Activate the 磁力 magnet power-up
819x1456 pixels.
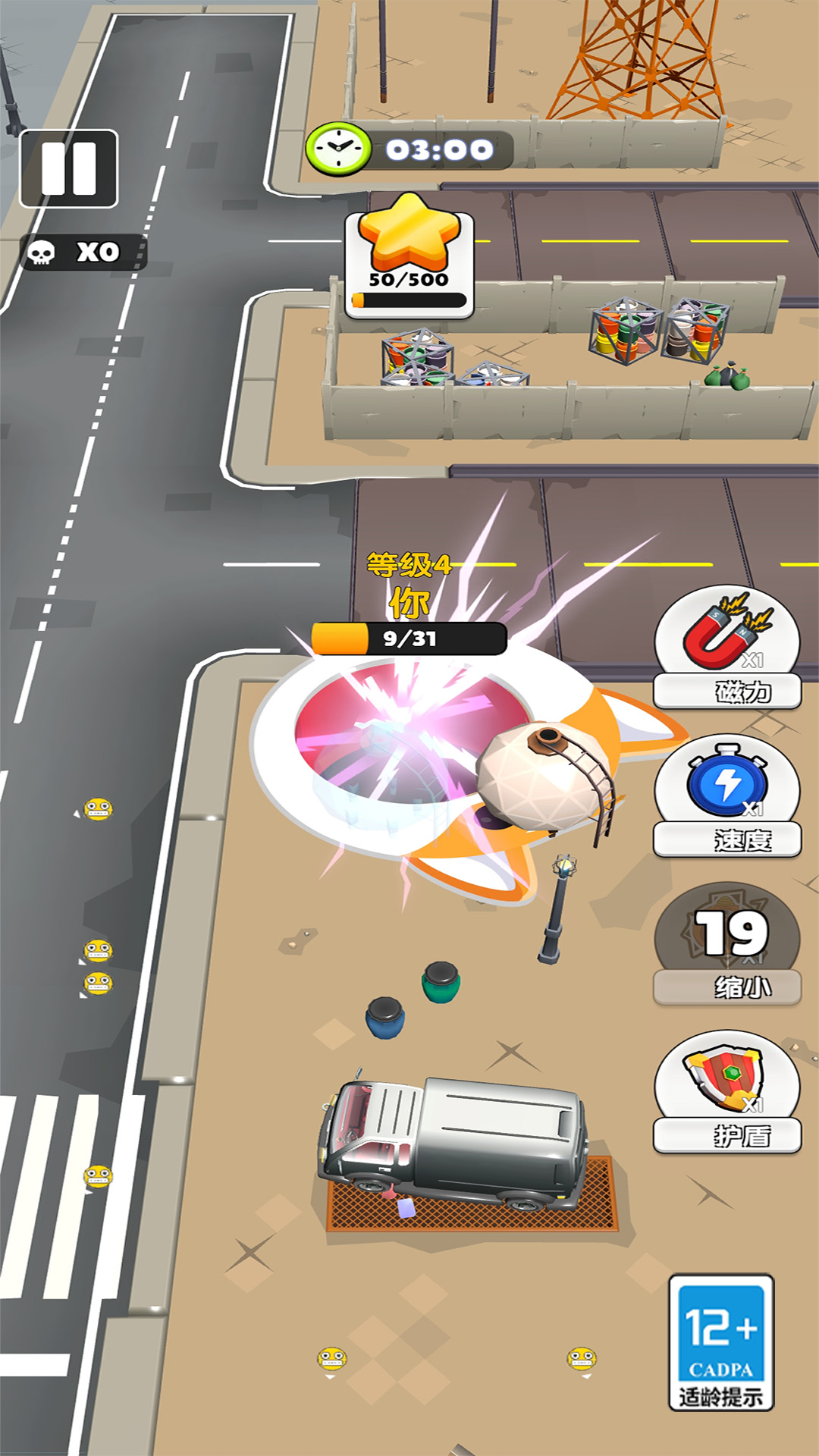point(727,647)
